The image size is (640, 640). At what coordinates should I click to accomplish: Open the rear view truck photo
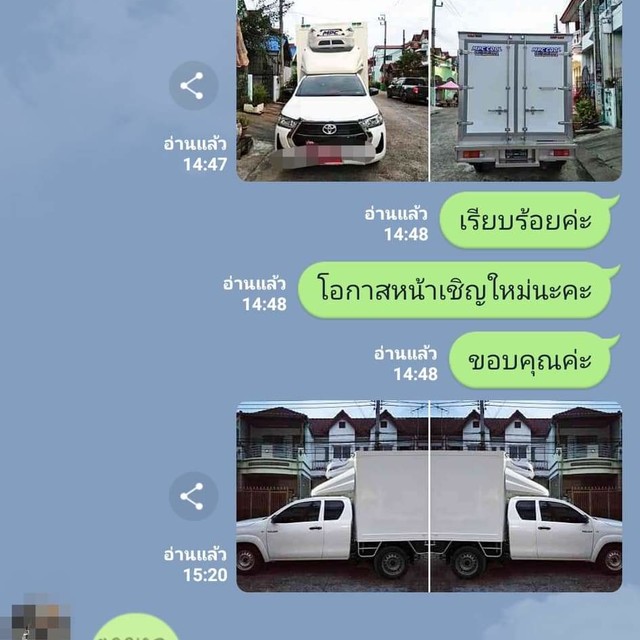(x=526, y=95)
